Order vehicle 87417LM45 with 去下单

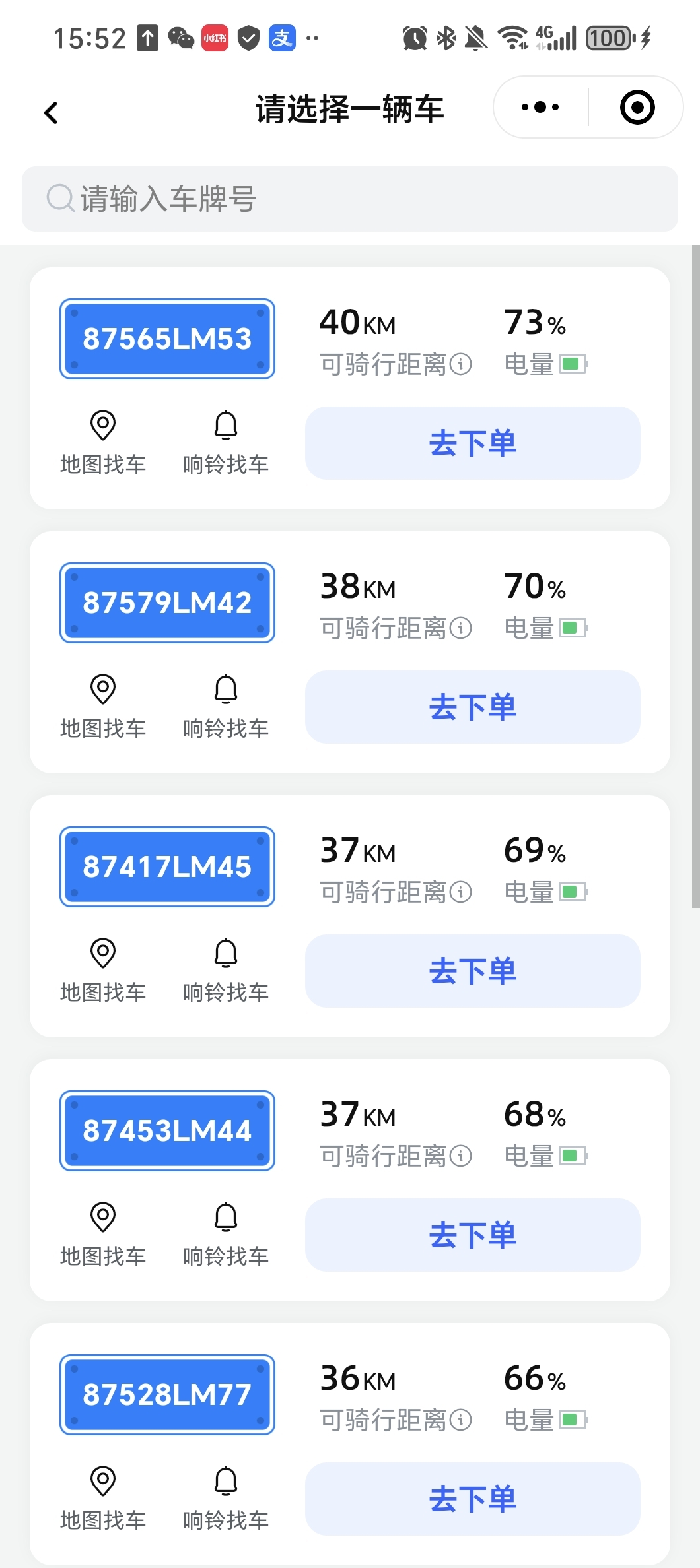coord(472,971)
